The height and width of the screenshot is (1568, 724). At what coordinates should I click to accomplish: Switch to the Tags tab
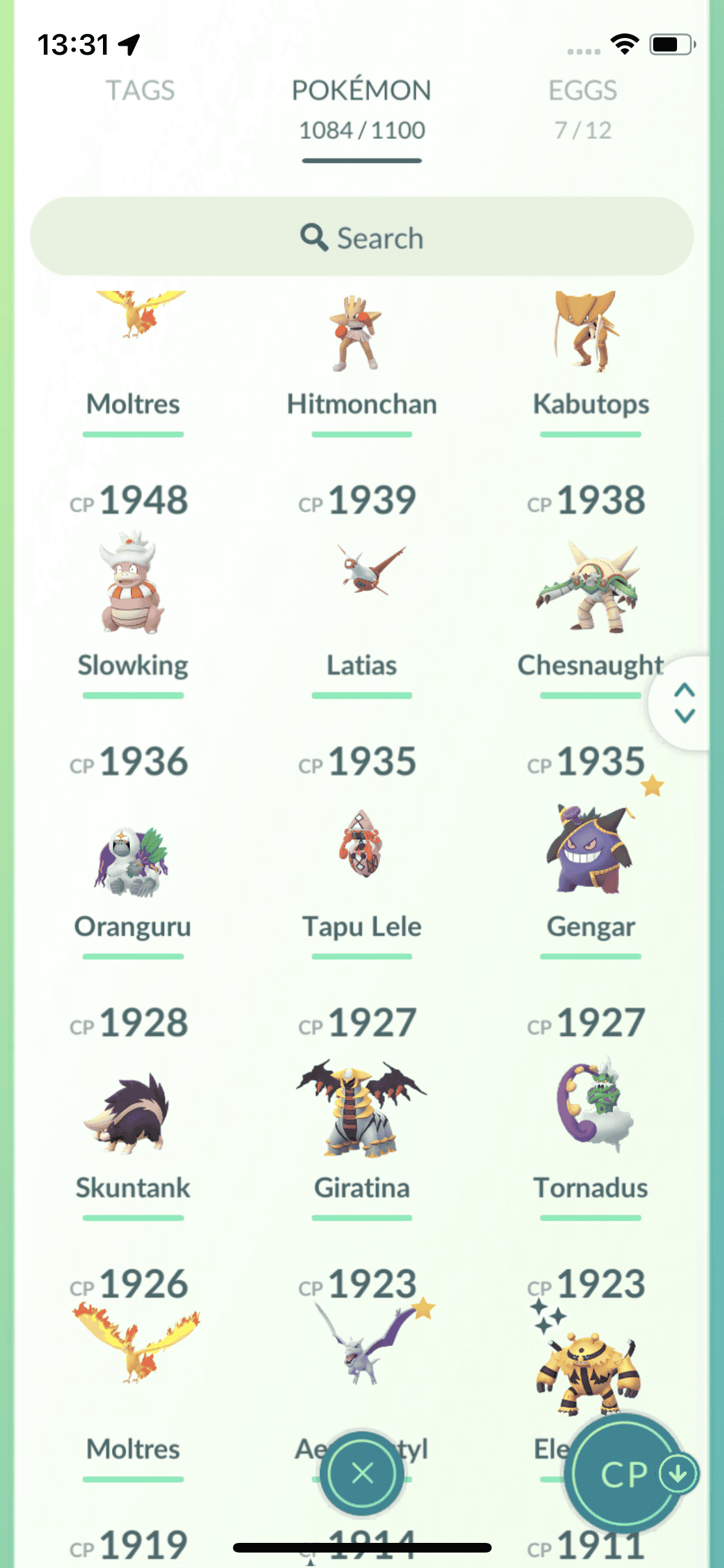(x=140, y=91)
